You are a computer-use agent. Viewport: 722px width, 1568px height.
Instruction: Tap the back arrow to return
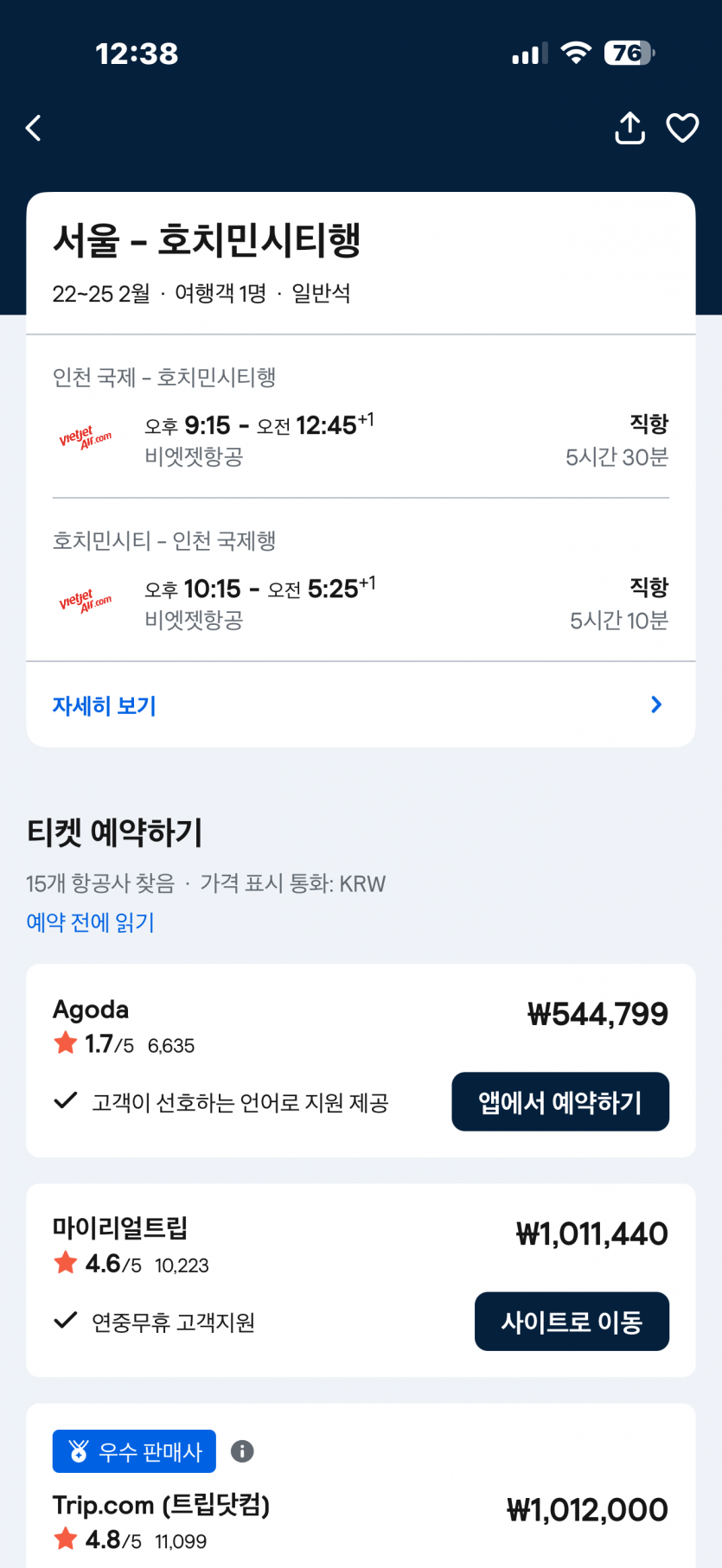point(33,127)
